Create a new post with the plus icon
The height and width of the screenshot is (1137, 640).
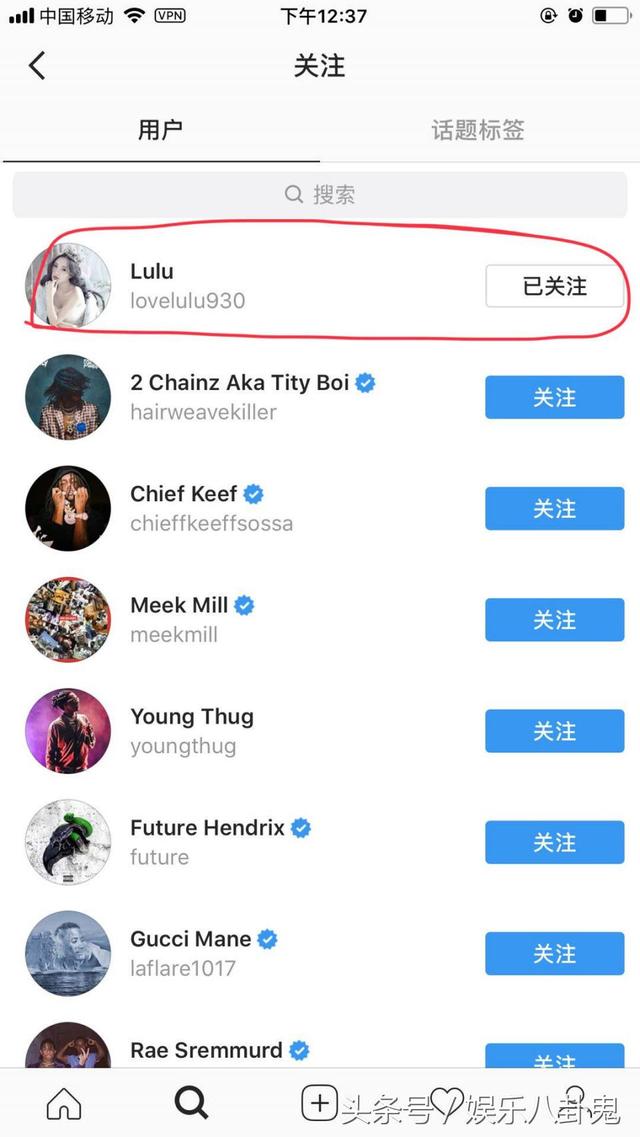[319, 1103]
